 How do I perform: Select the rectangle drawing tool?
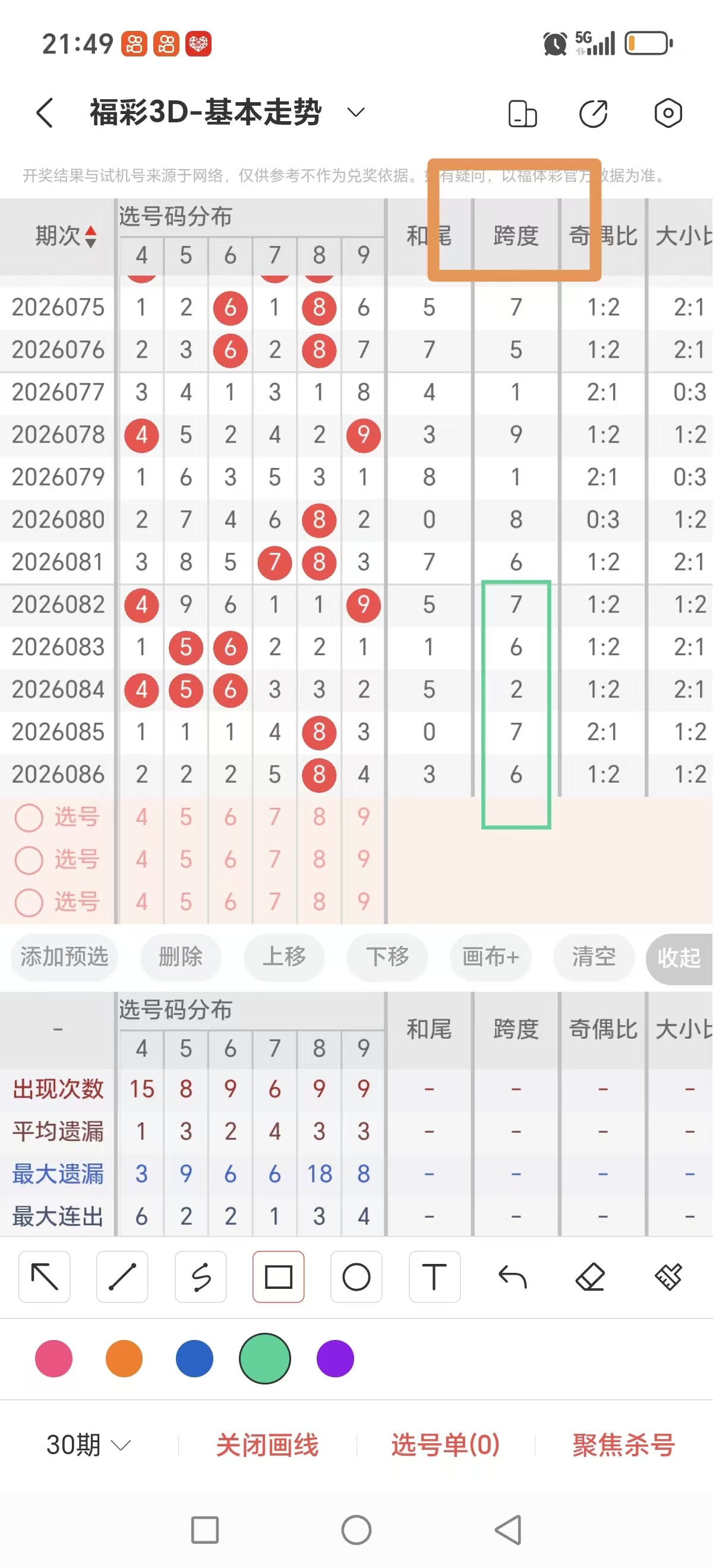(278, 1278)
